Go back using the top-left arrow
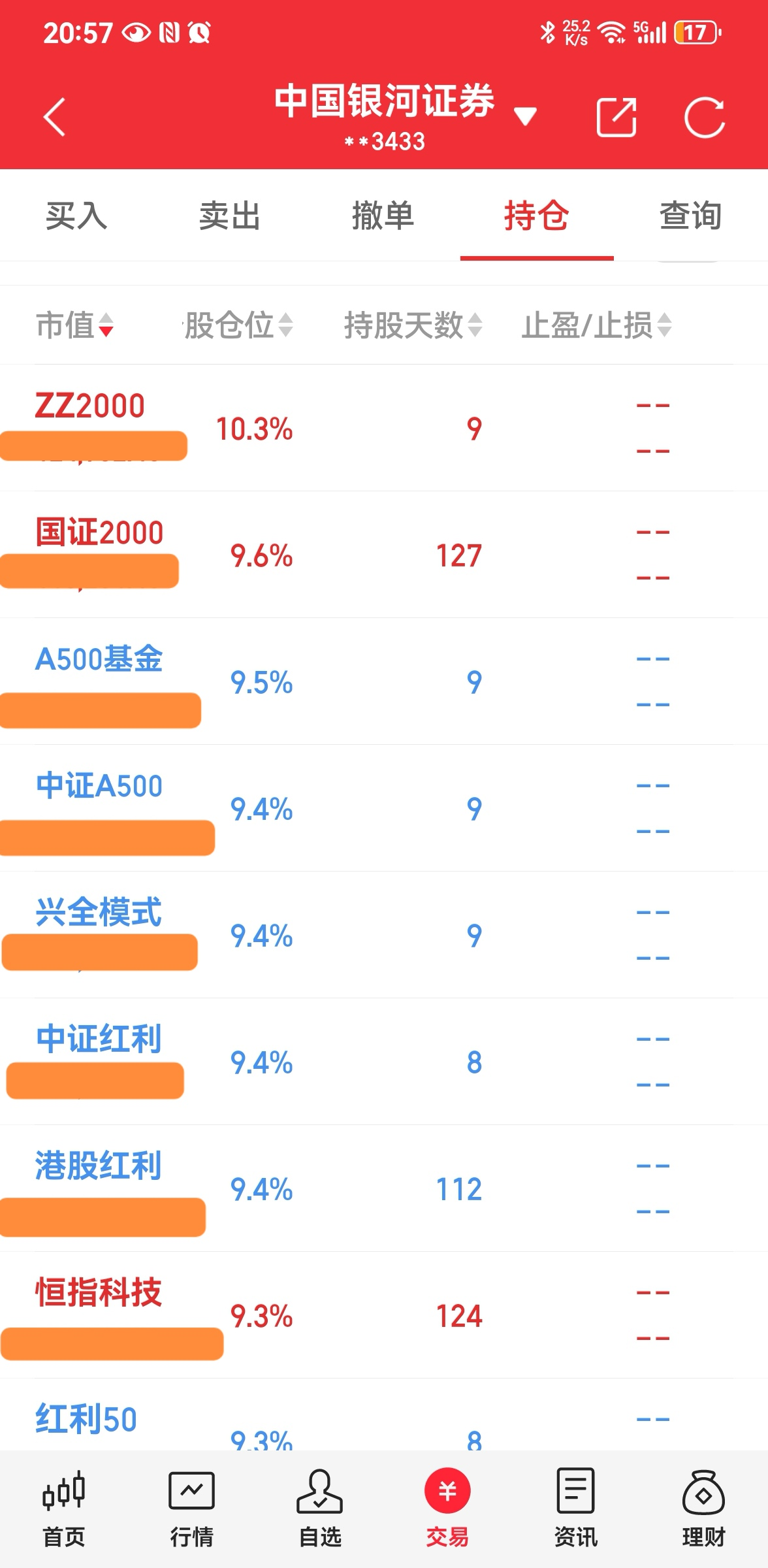The image size is (768, 1568). click(54, 117)
